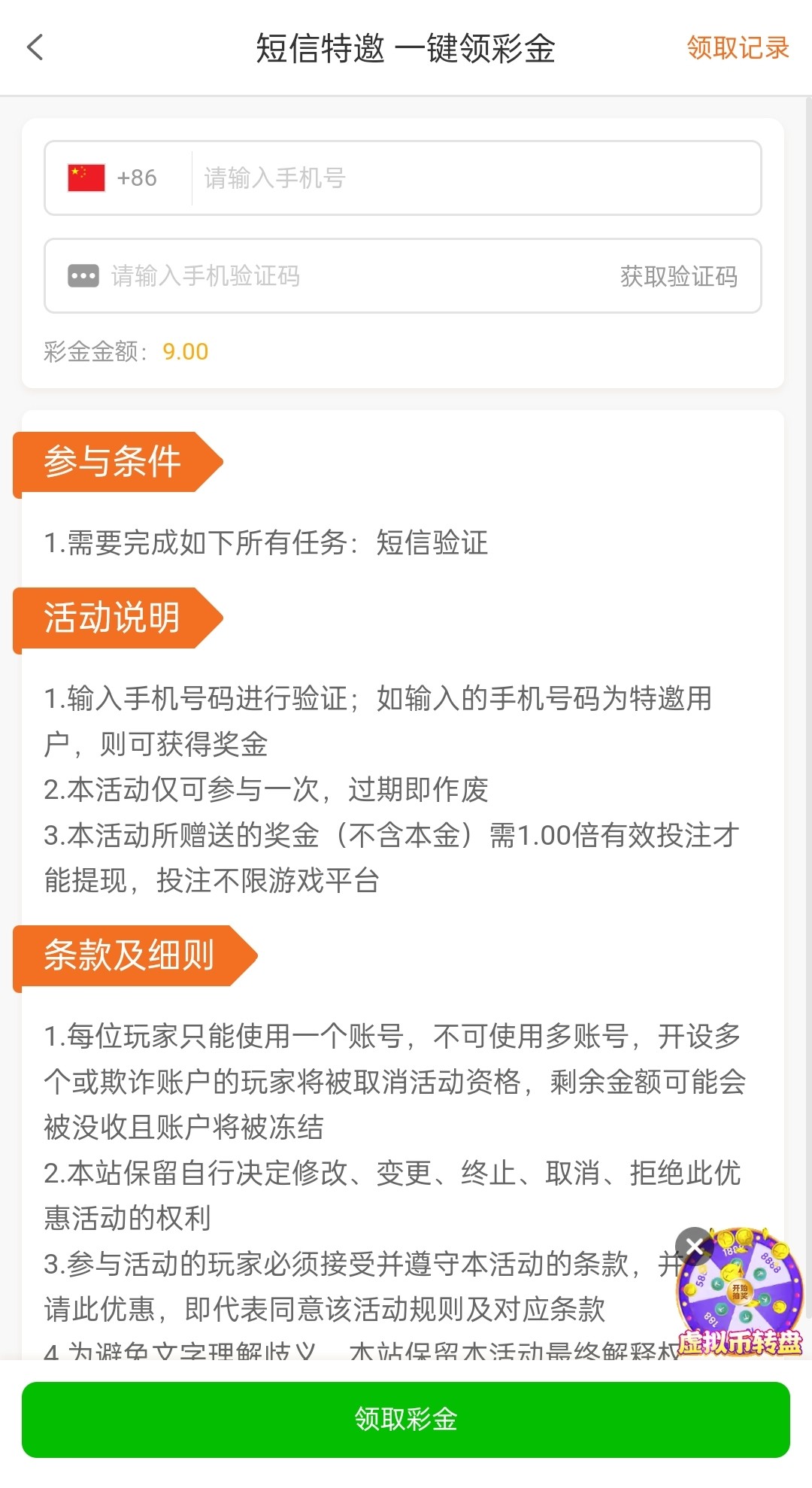Tap 获取验证码 to request a code

(678, 276)
